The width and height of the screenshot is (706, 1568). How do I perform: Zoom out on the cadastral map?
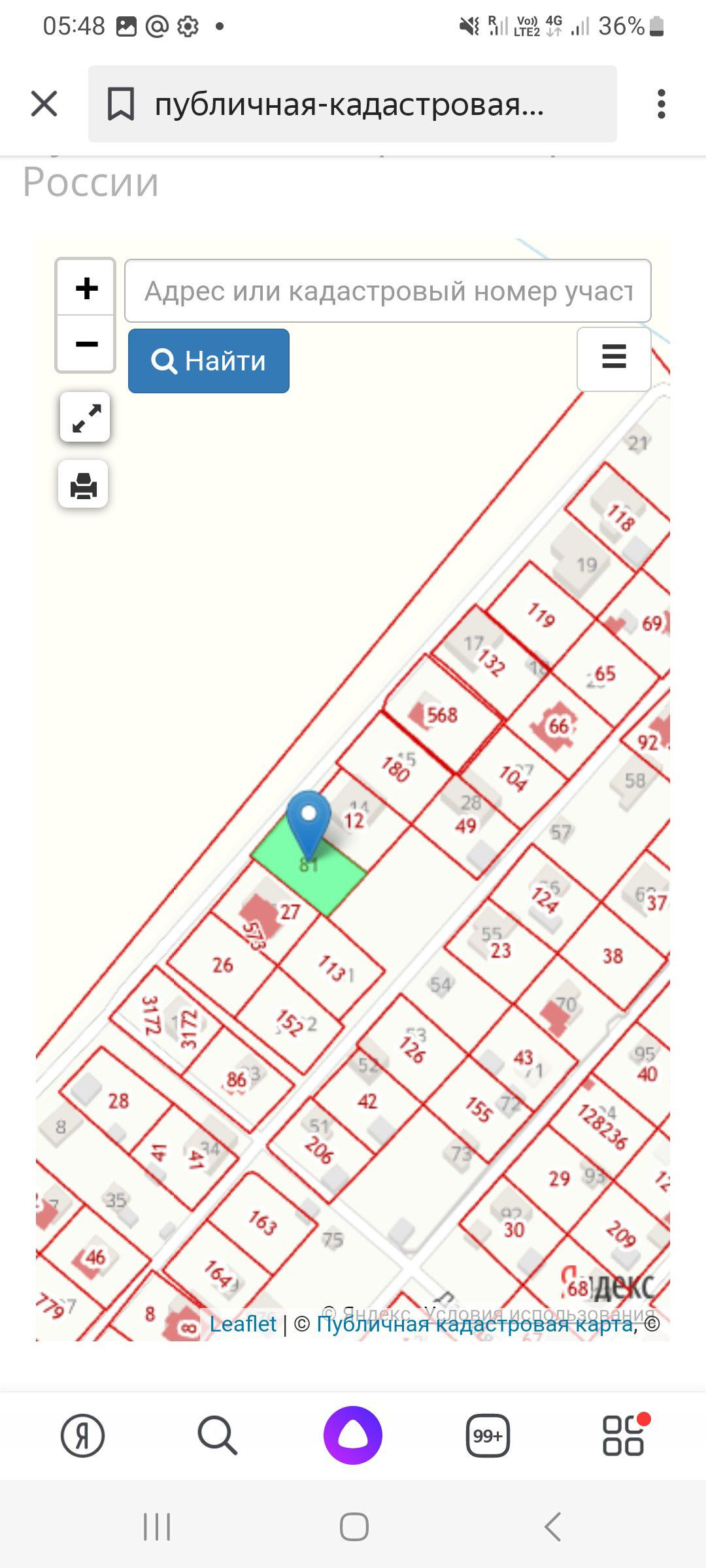86,344
